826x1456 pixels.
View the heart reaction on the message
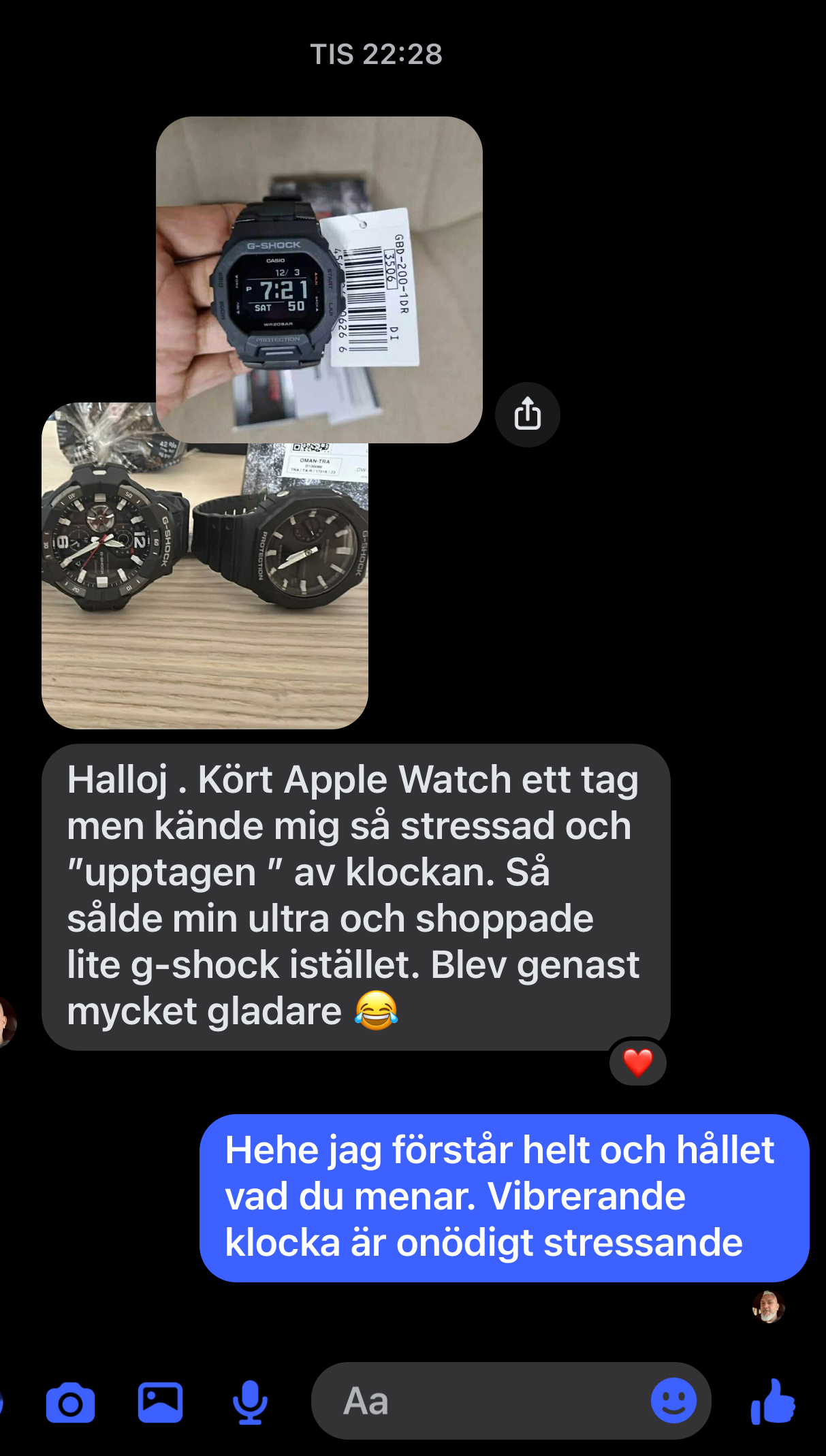click(x=638, y=1062)
